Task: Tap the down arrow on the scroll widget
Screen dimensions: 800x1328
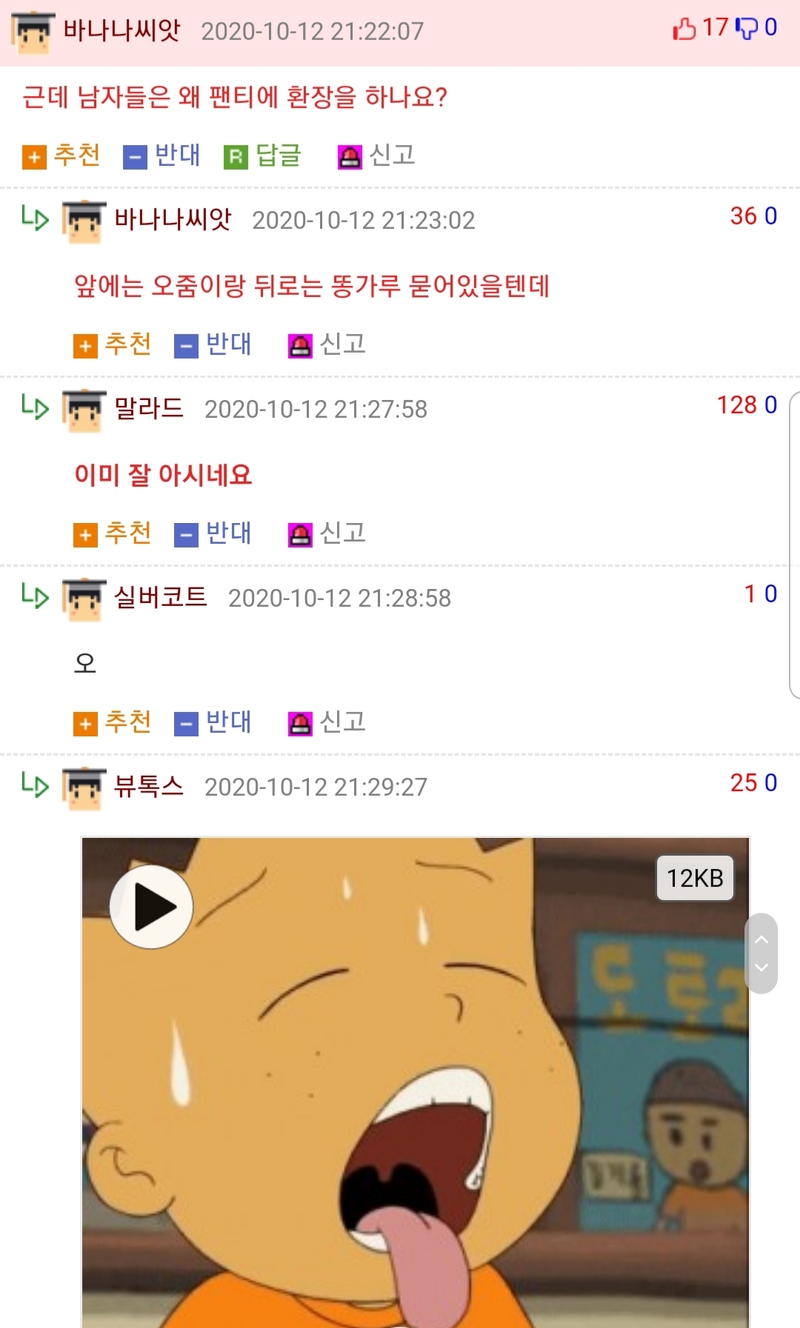Action: pyautogui.click(x=761, y=968)
